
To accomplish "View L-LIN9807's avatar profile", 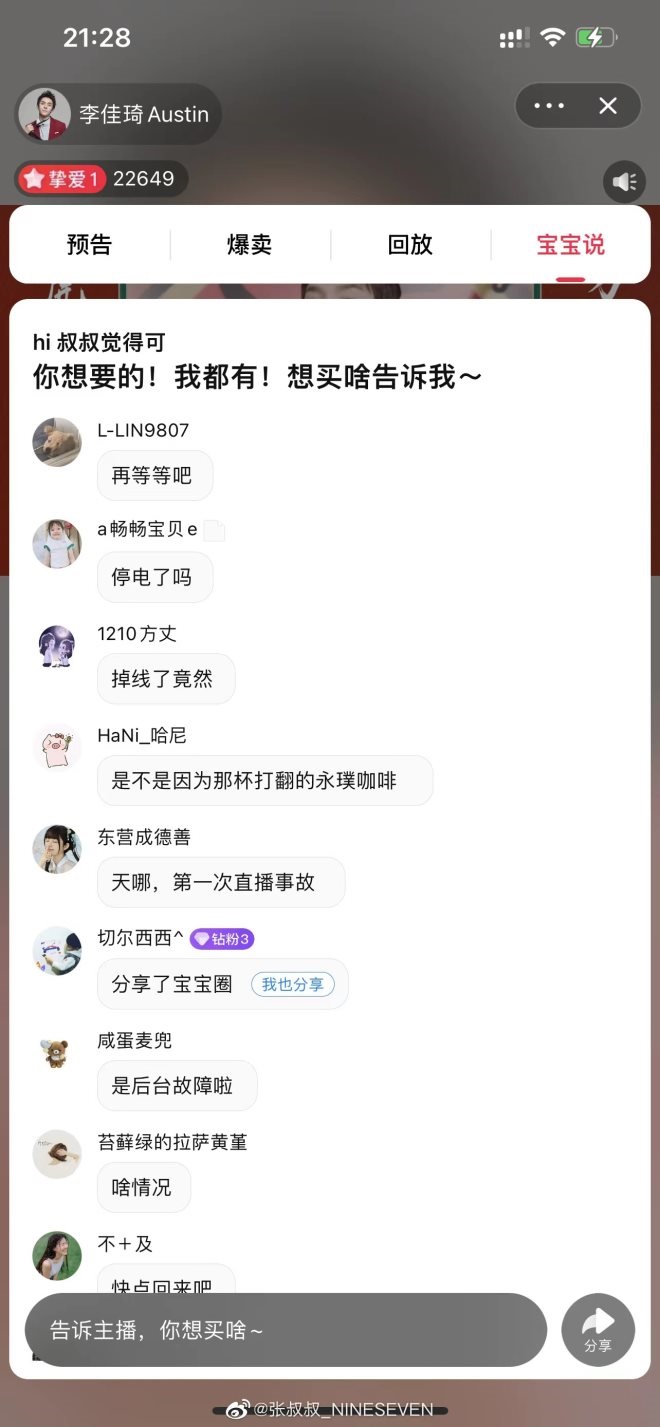I will [57, 442].
